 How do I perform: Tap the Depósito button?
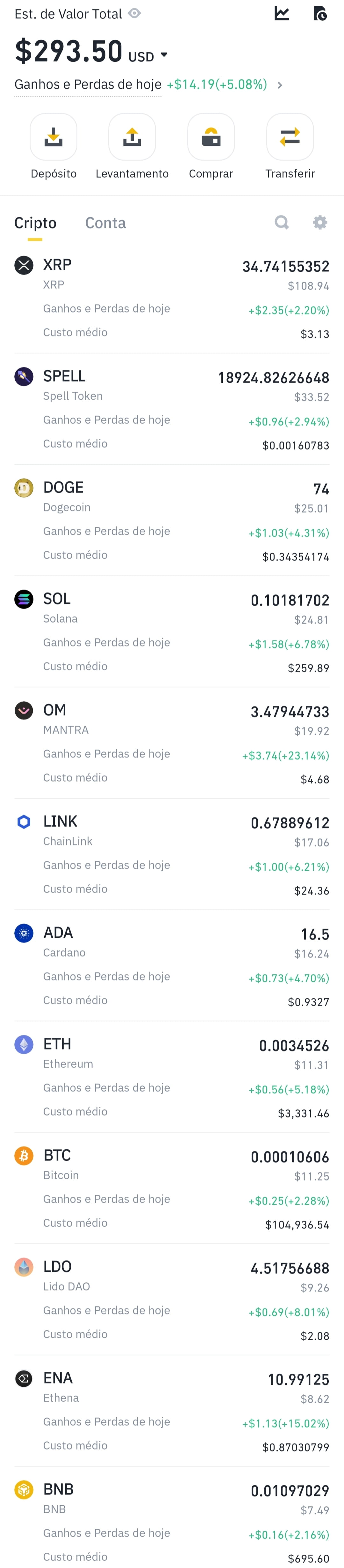(54, 147)
